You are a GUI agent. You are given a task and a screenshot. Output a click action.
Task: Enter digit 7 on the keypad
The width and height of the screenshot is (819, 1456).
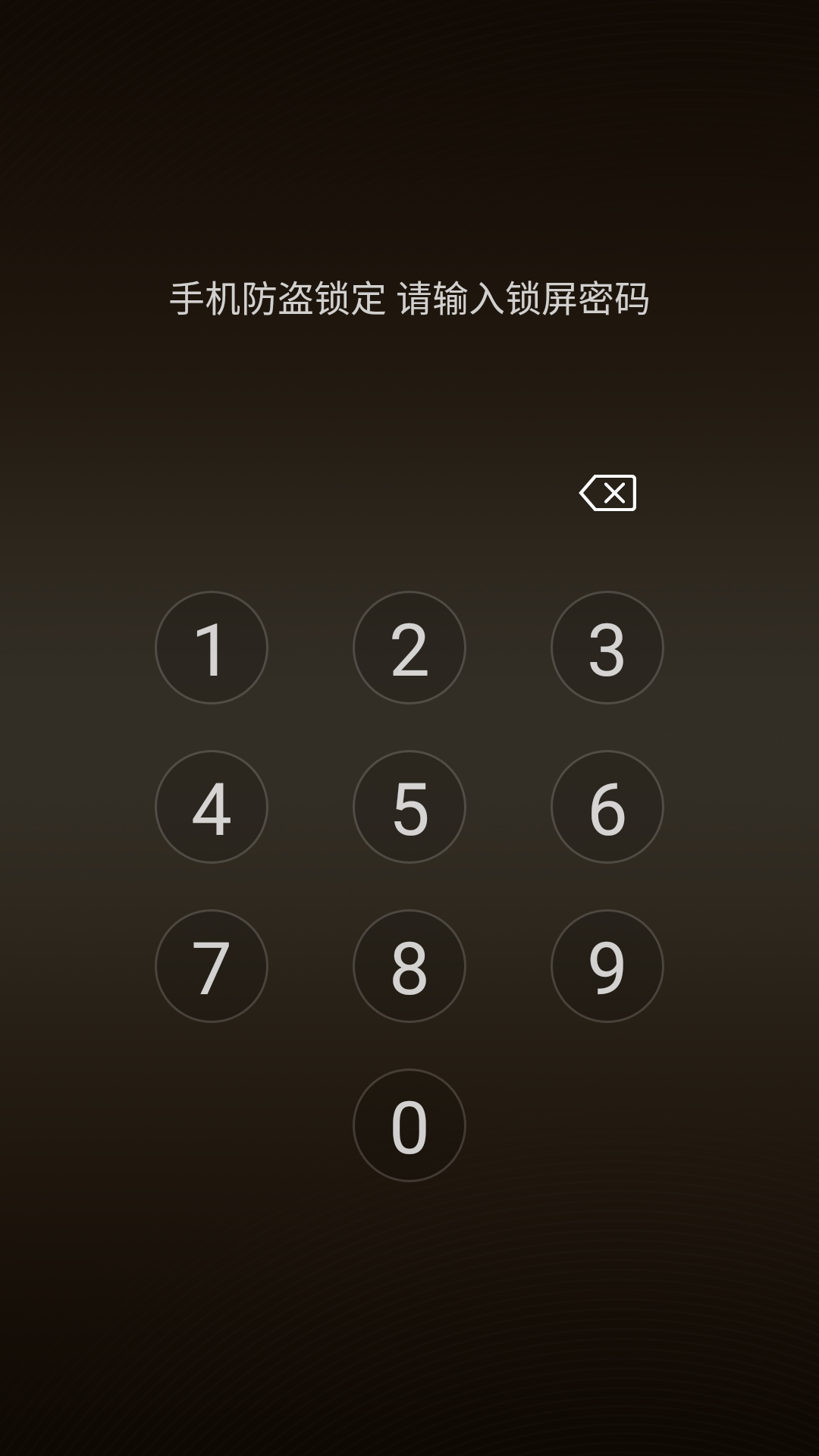coord(212,966)
